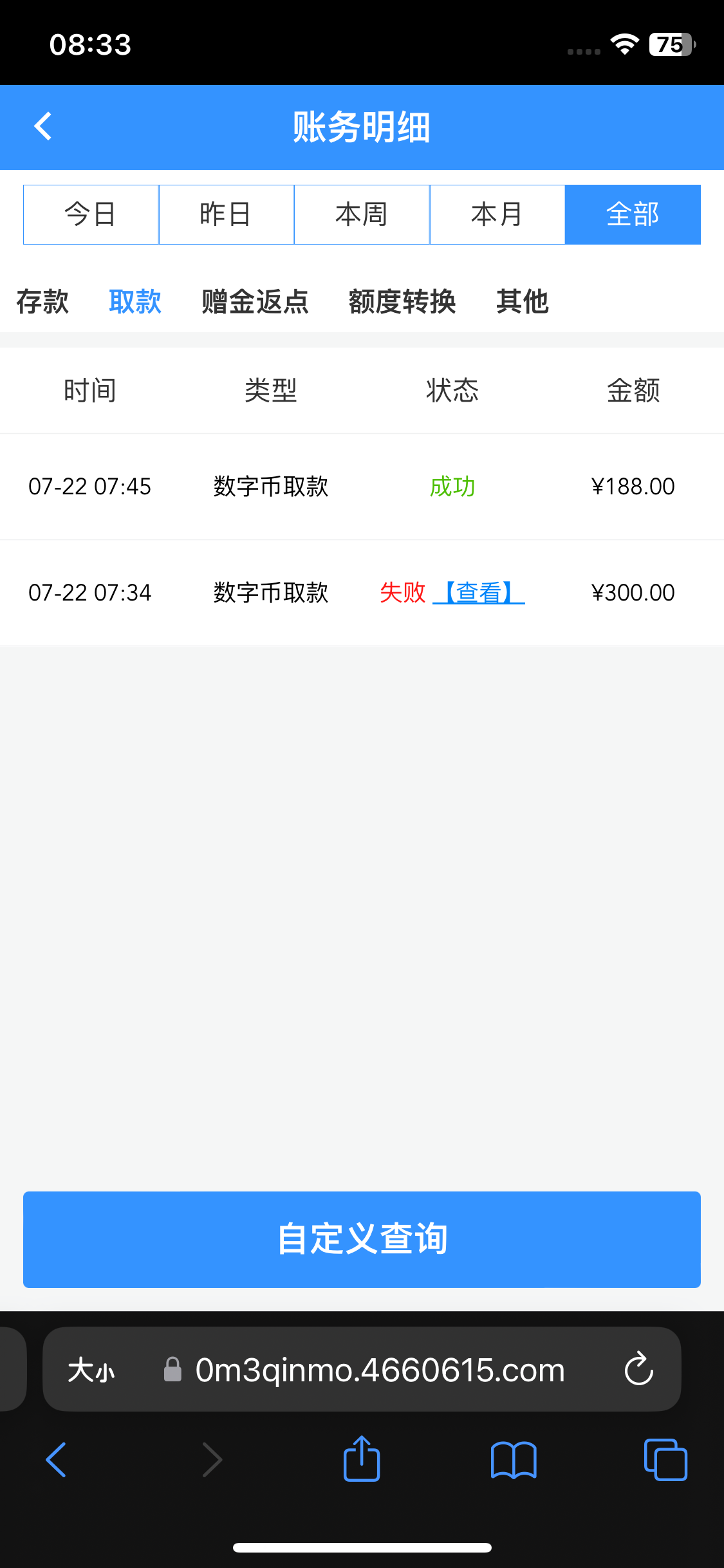
Task: Tap the 自定义查询 button
Action: click(x=362, y=1239)
